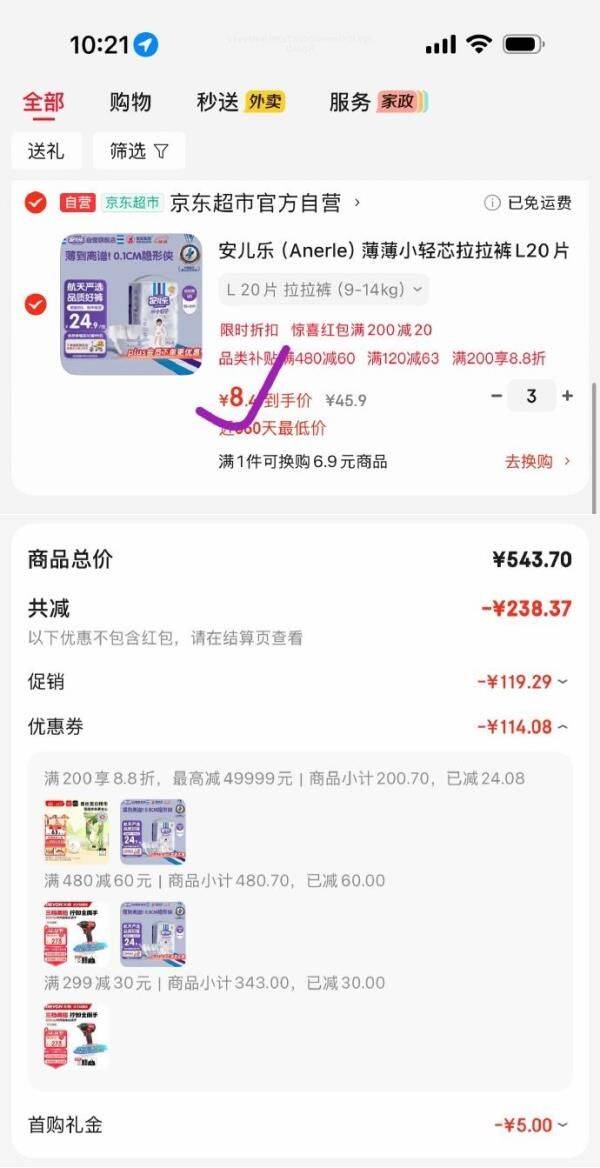Open the 京东超市官方自营 store page

256,203
